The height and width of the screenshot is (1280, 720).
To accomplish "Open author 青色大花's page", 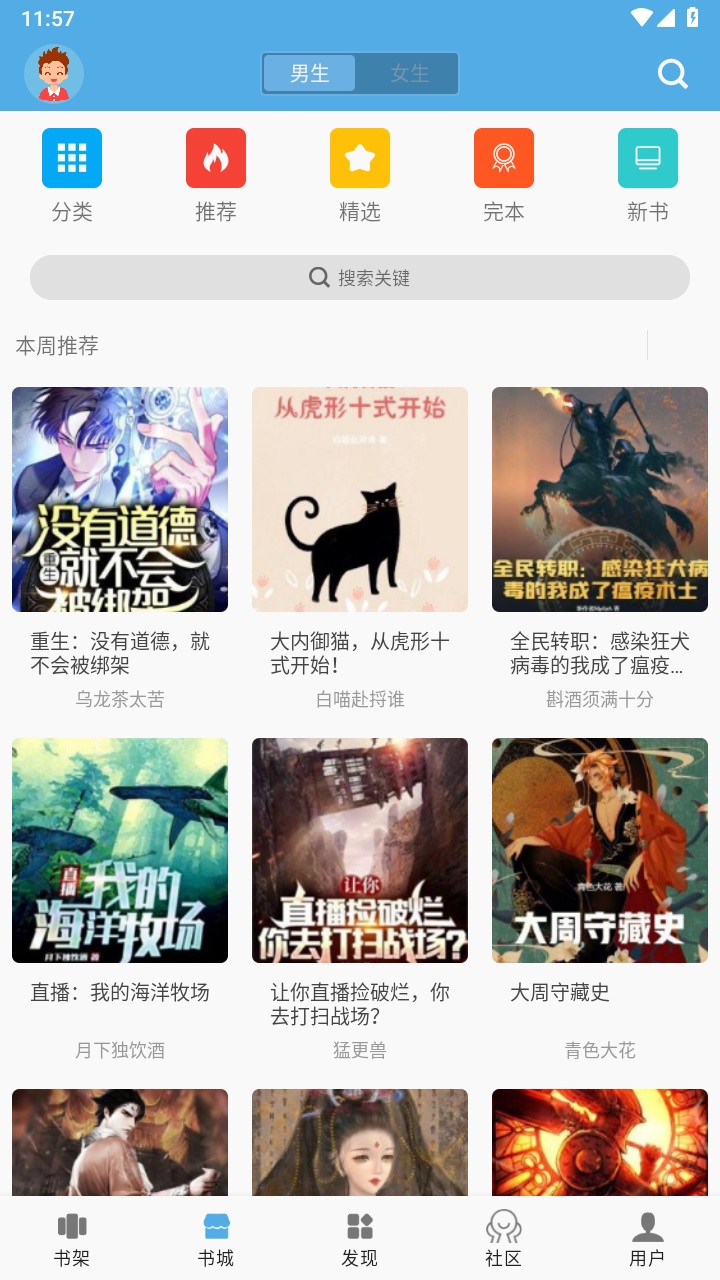I will coord(599,1052).
